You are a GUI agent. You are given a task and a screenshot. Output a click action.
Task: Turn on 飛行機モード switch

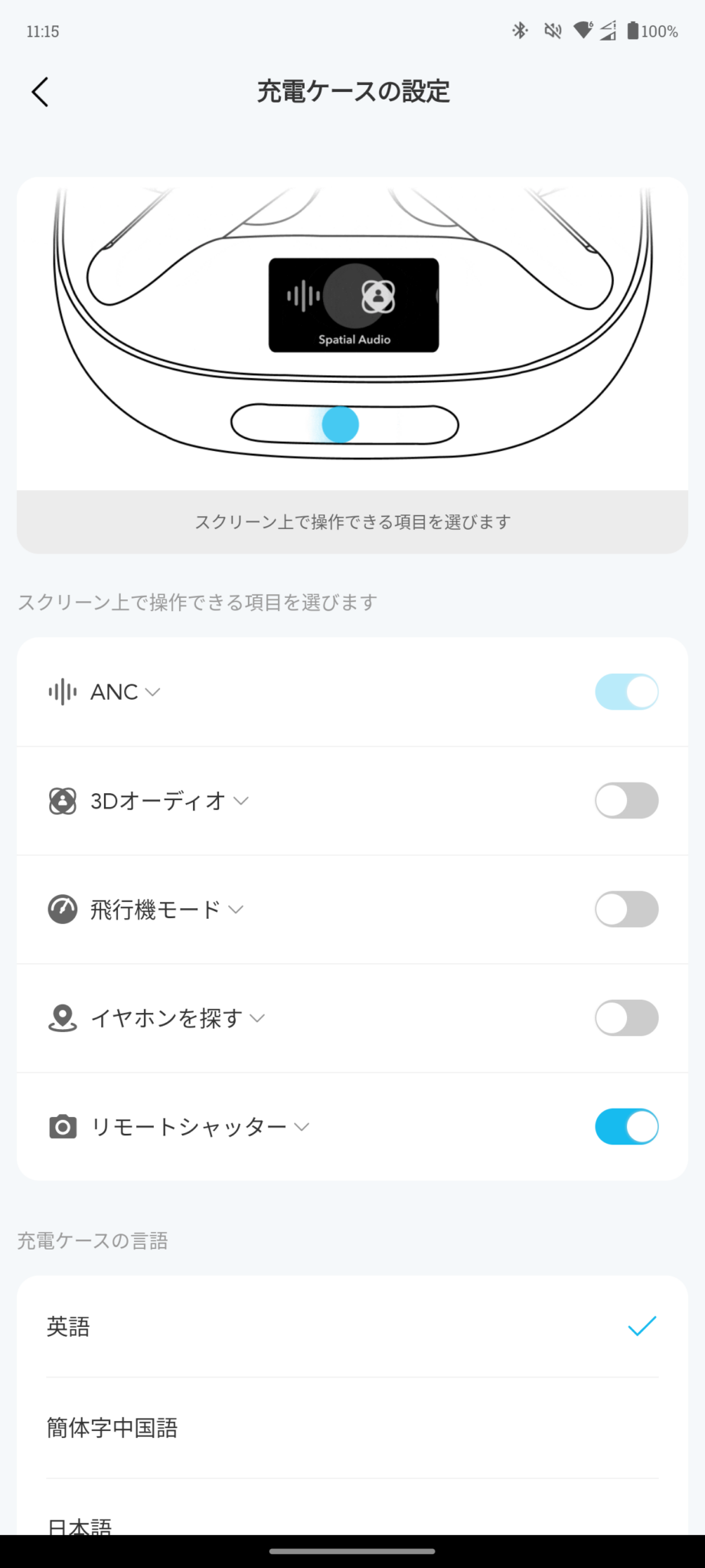point(626,910)
